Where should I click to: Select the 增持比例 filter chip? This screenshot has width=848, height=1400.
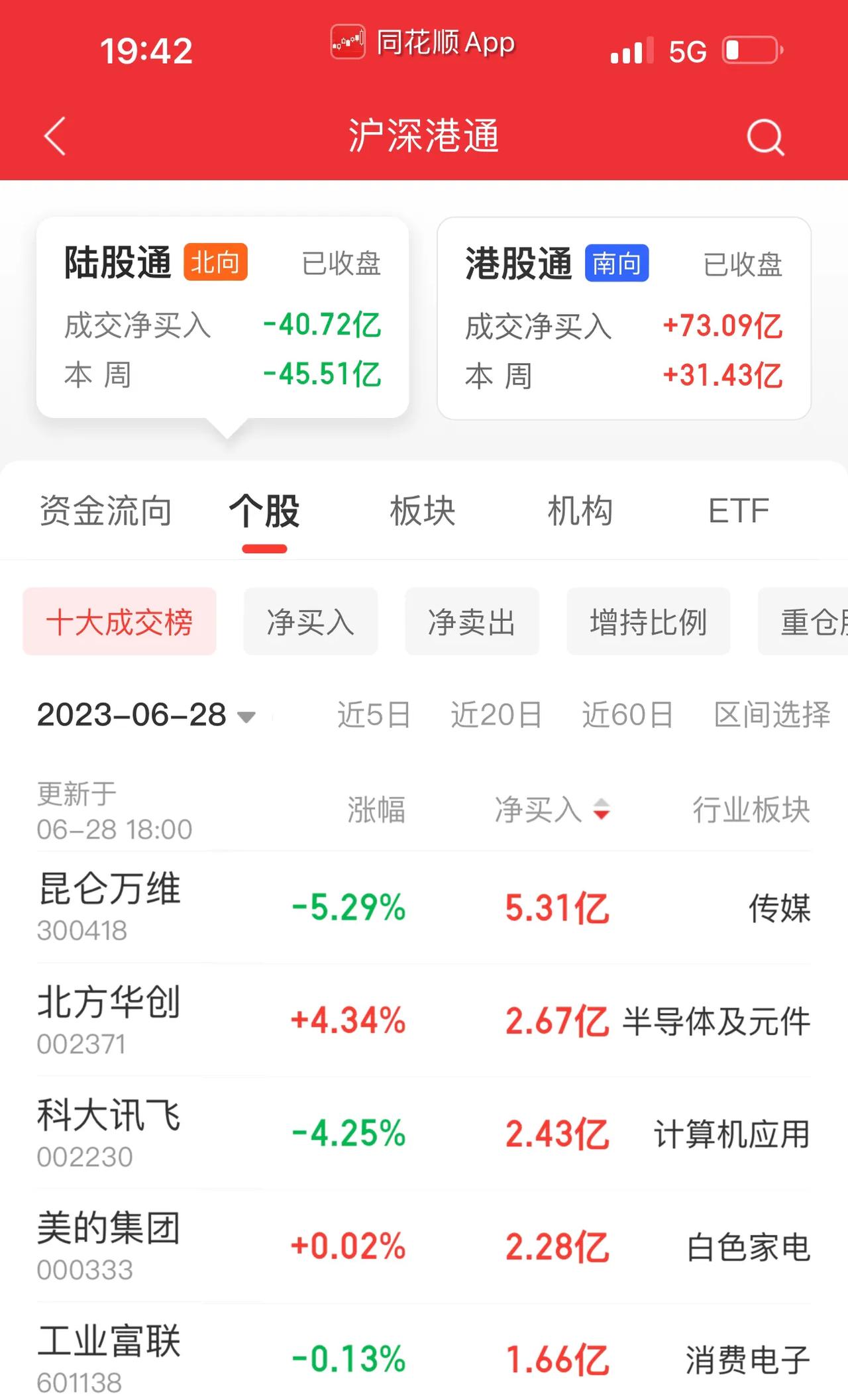click(649, 621)
